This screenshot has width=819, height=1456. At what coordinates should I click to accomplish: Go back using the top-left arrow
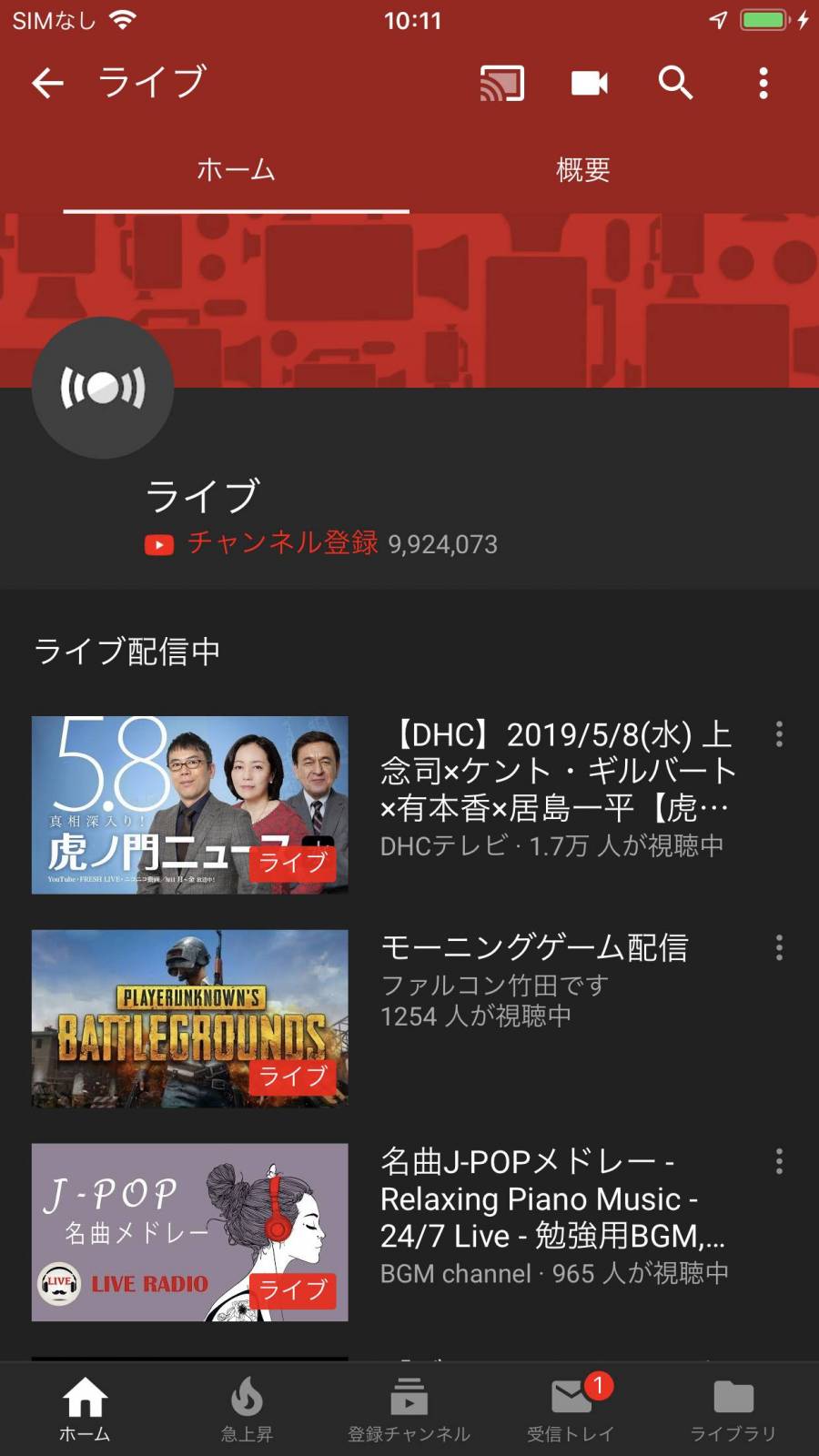click(x=47, y=83)
